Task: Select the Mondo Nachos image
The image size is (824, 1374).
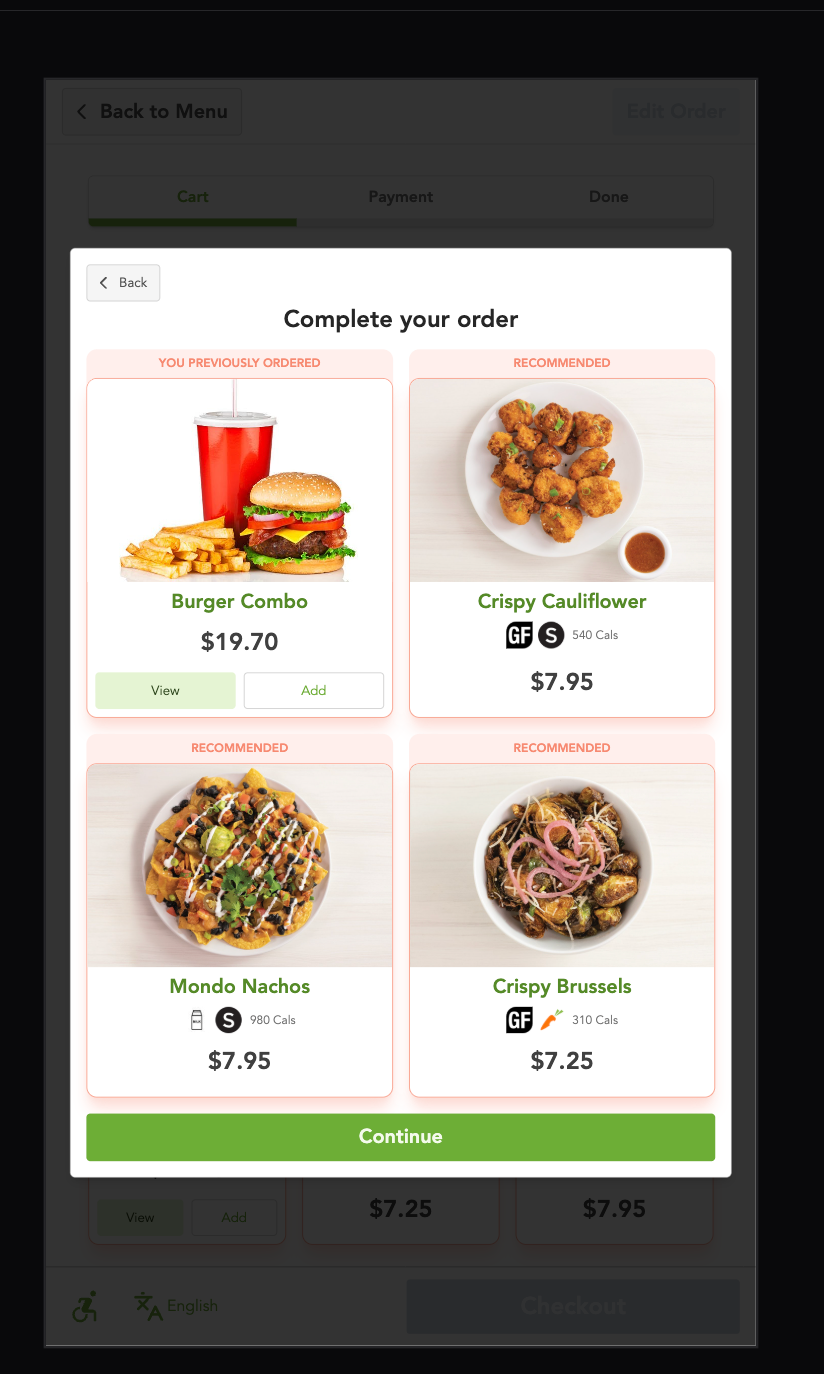Action: pyautogui.click(x=239, y=865)
